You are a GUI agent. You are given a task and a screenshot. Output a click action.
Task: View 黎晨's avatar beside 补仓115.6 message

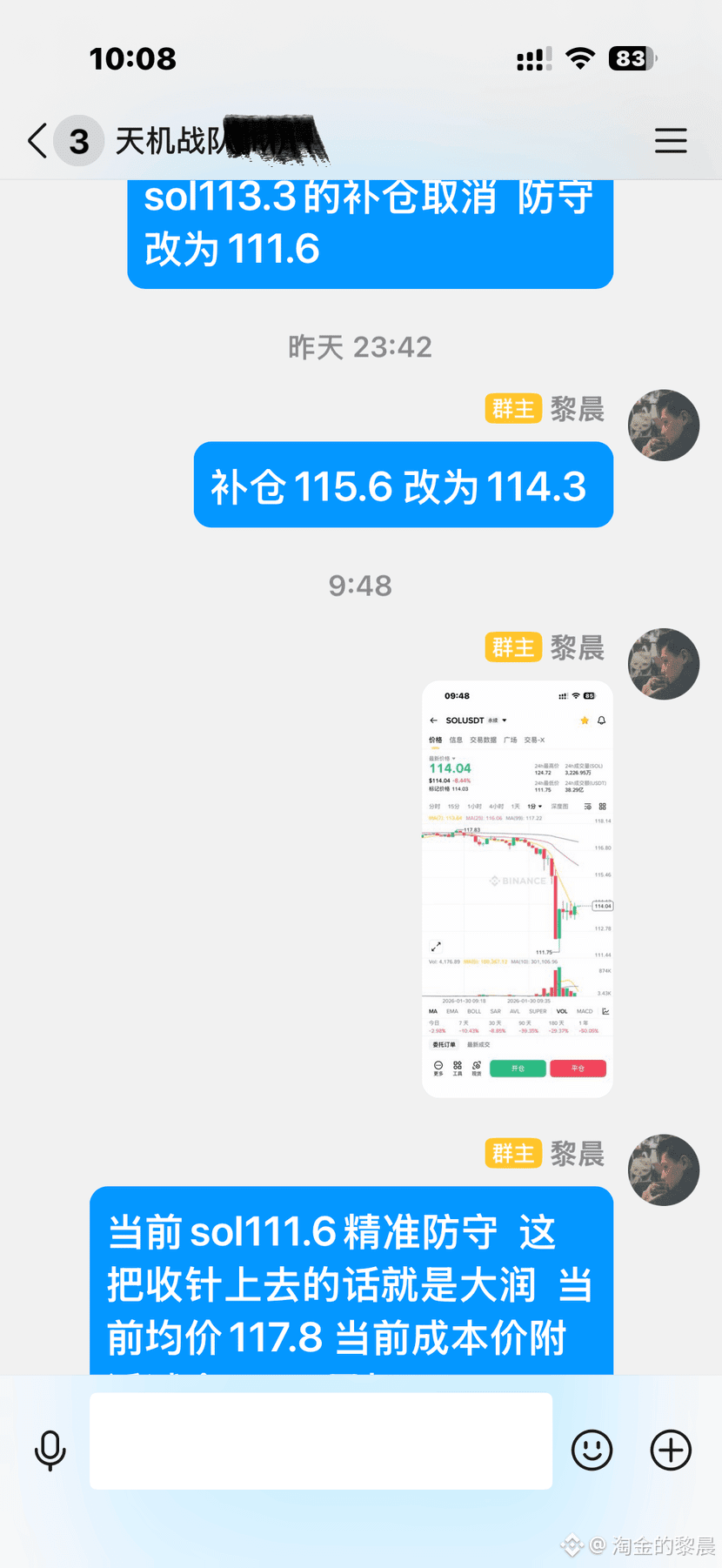coord(664,425)
